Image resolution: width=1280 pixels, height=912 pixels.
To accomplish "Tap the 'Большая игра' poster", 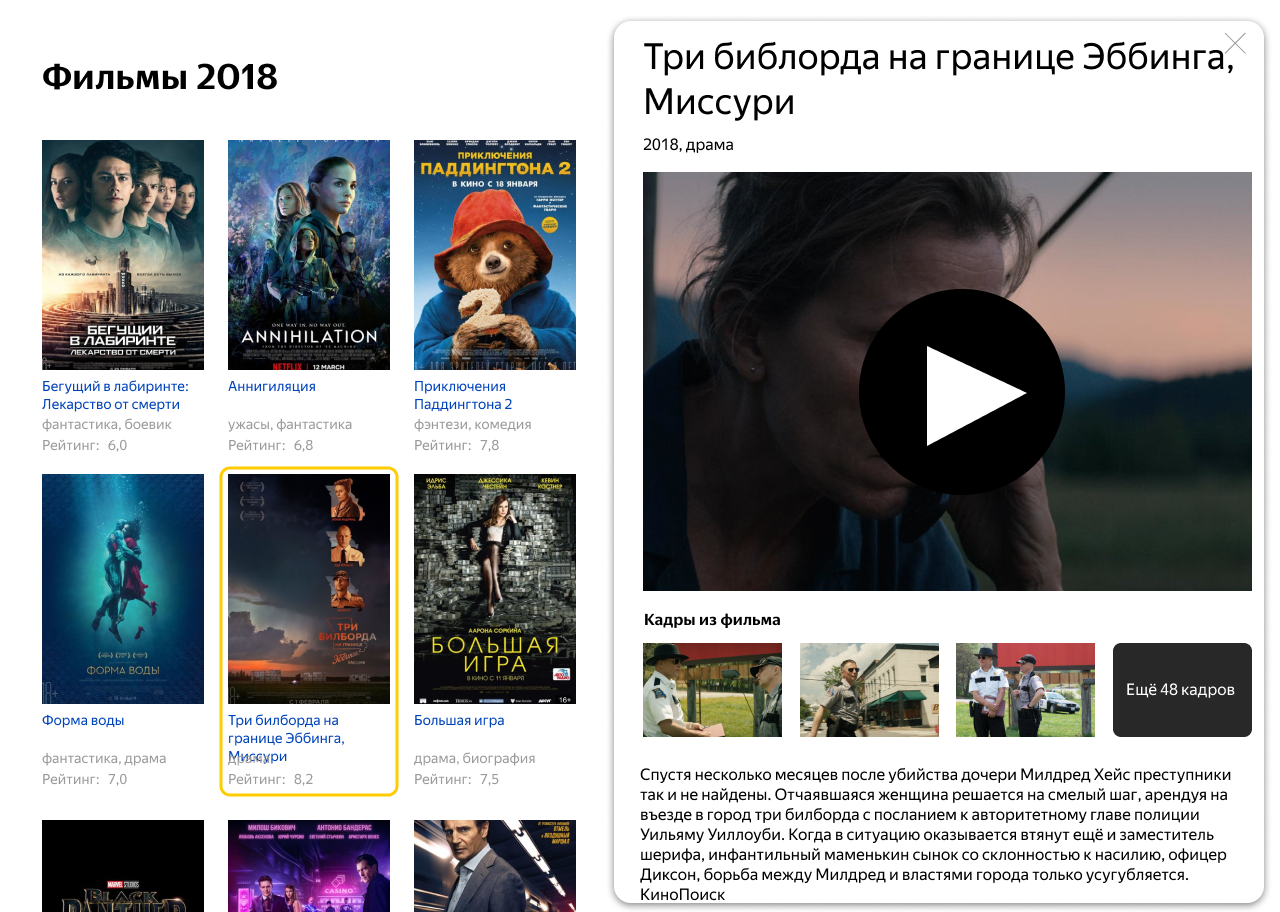I will click(495, 588).
